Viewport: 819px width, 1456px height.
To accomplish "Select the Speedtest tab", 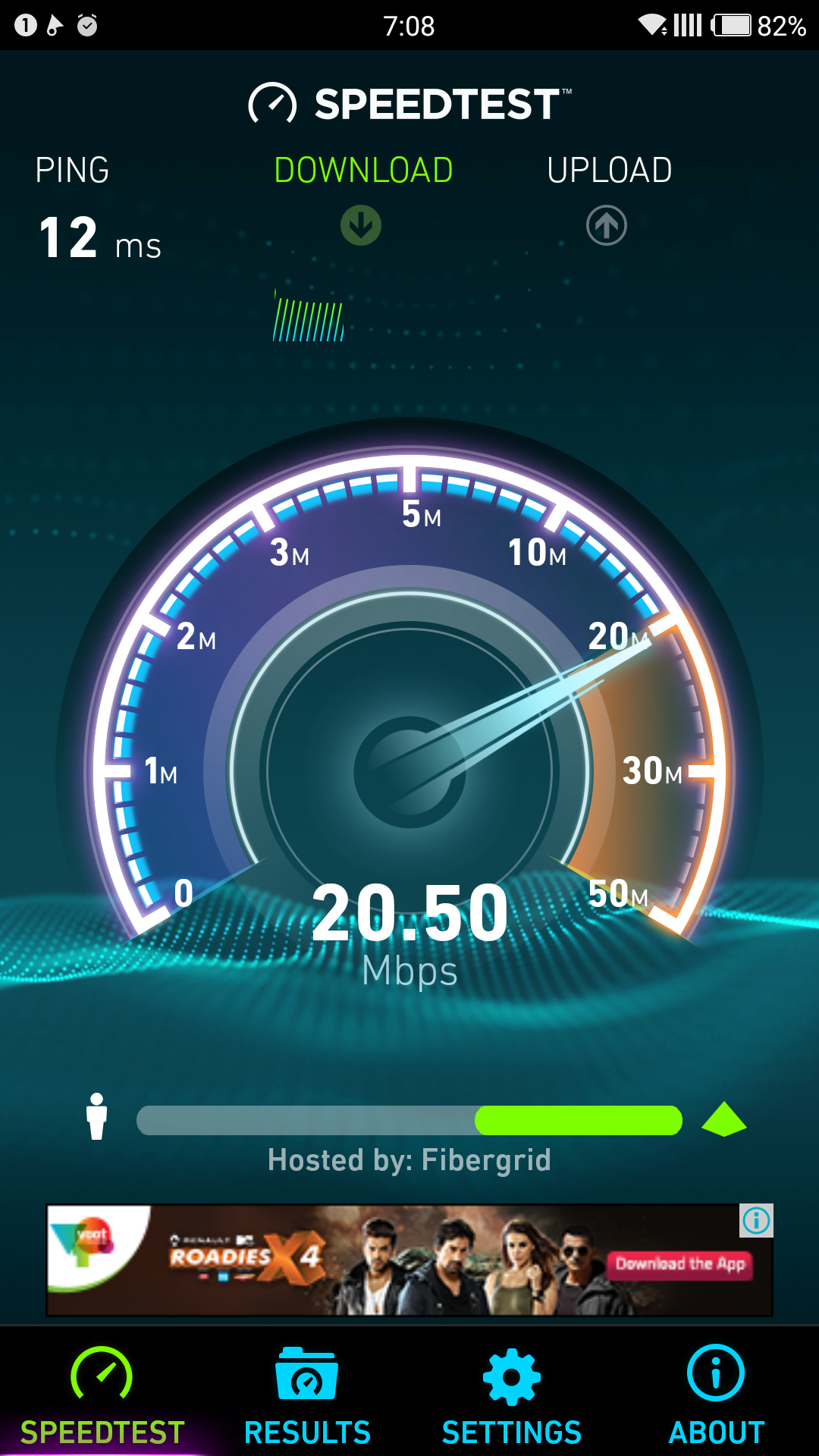I will click(102, 1394).
